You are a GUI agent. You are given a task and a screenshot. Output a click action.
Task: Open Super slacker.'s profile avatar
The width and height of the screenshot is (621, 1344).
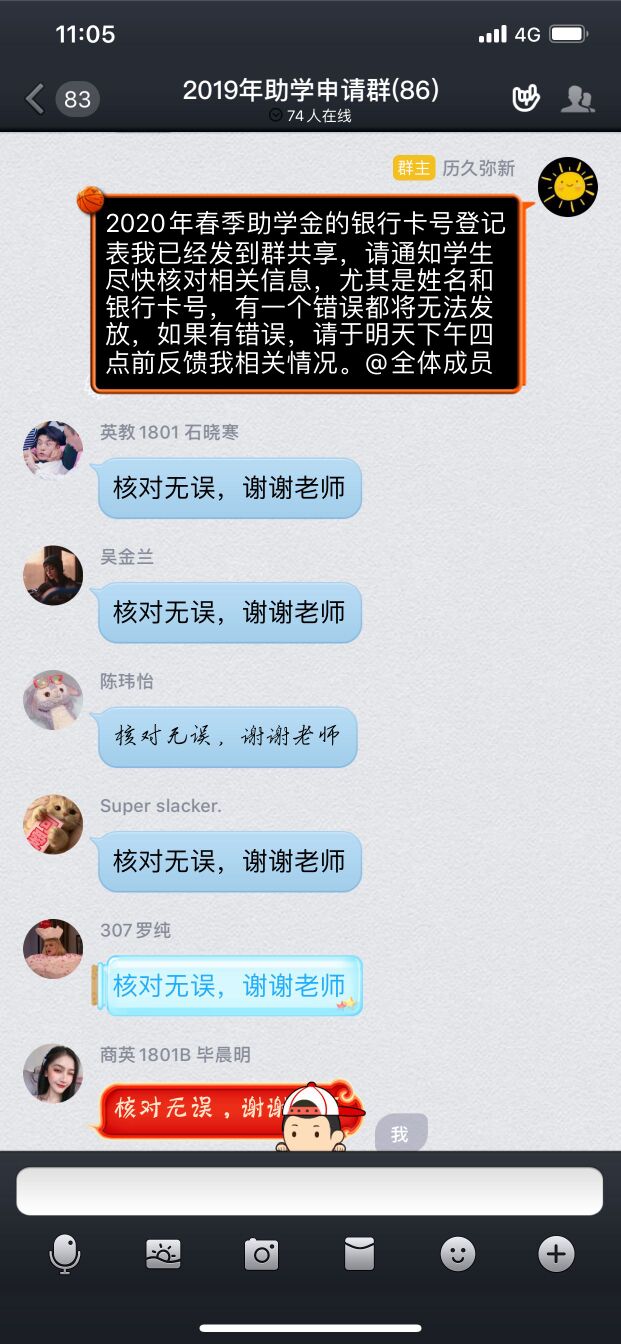[53, 824]
